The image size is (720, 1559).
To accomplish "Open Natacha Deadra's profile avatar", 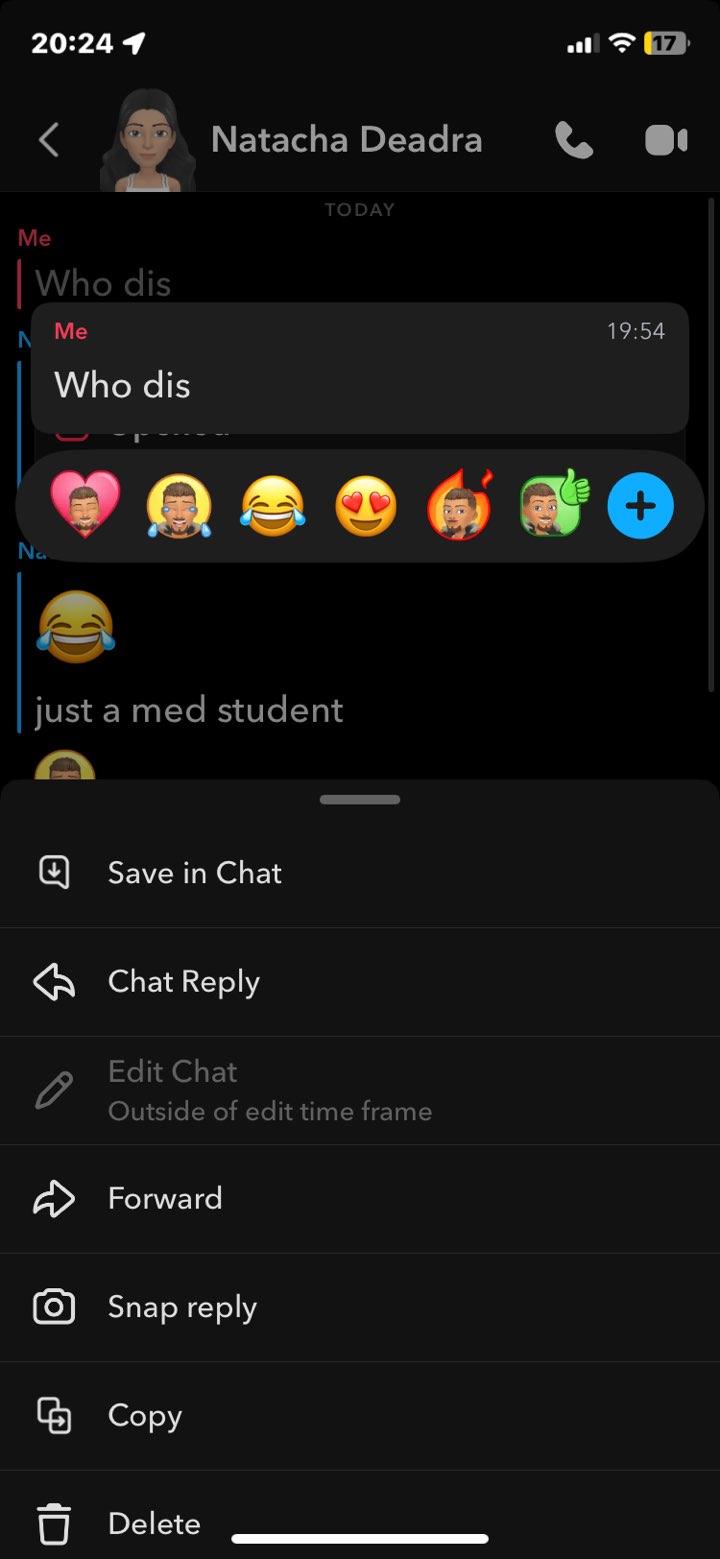I will 147,141.
